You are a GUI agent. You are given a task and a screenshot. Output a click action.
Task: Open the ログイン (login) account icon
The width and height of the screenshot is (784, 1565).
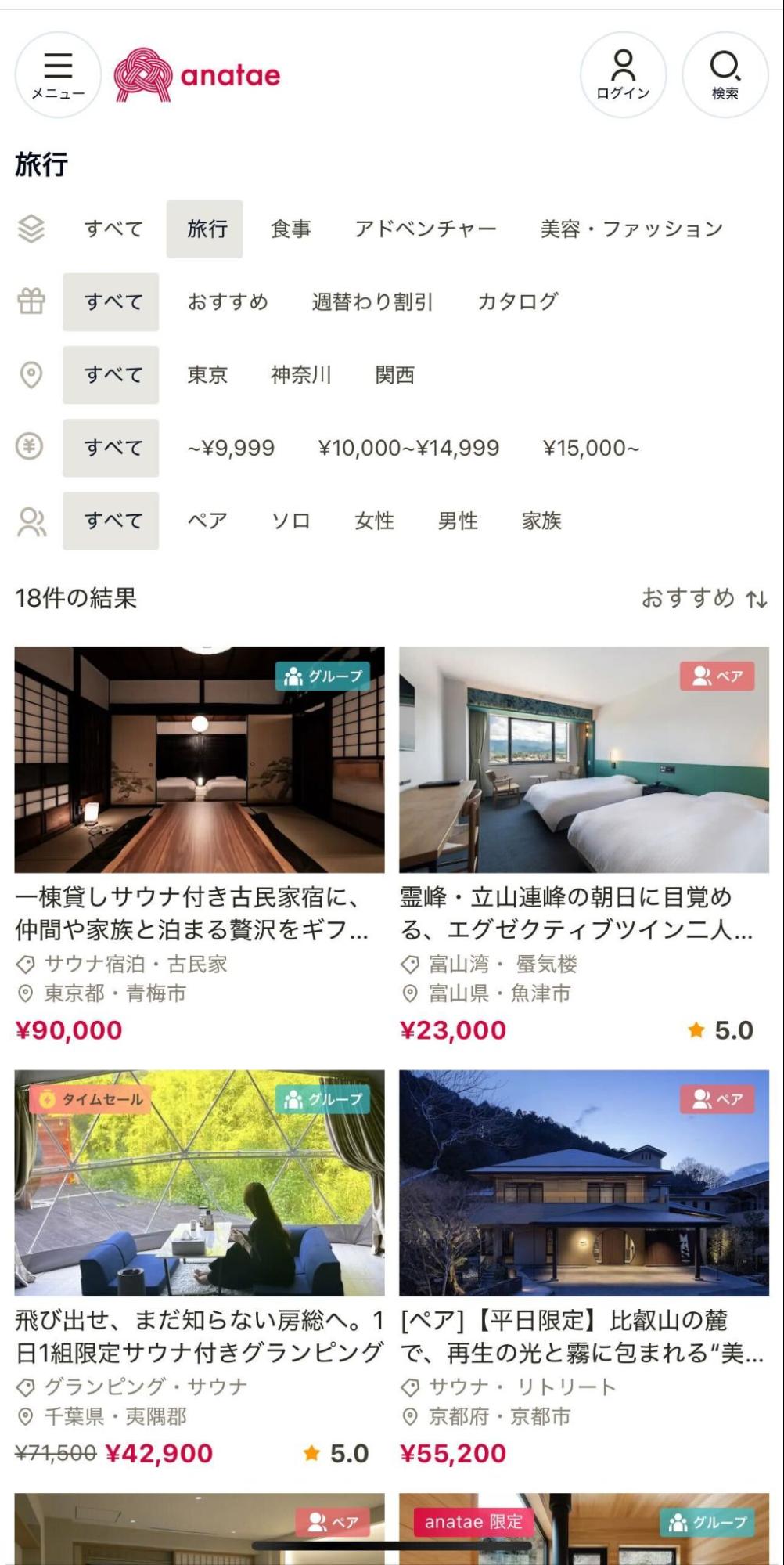[x=622, y=72]
